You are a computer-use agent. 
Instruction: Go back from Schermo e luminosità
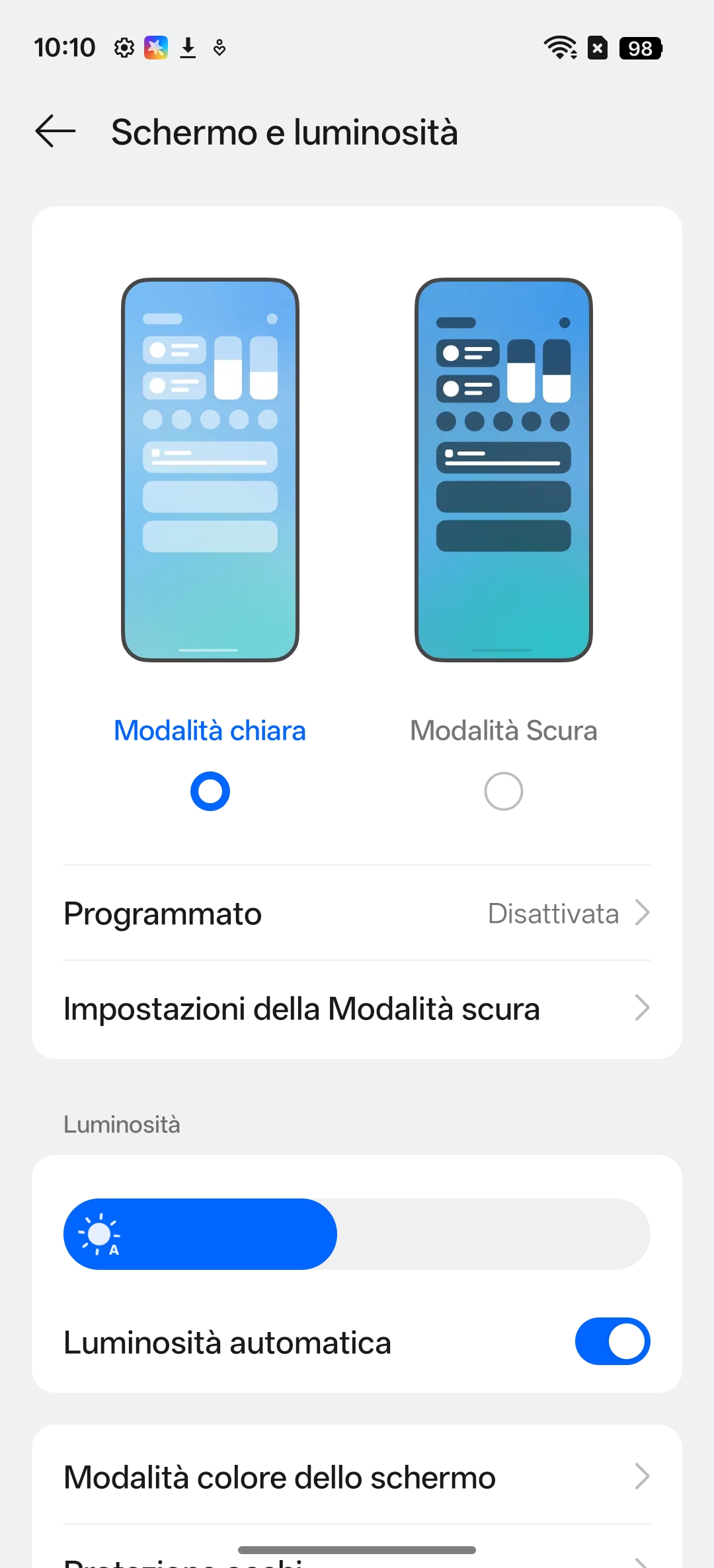56,131
